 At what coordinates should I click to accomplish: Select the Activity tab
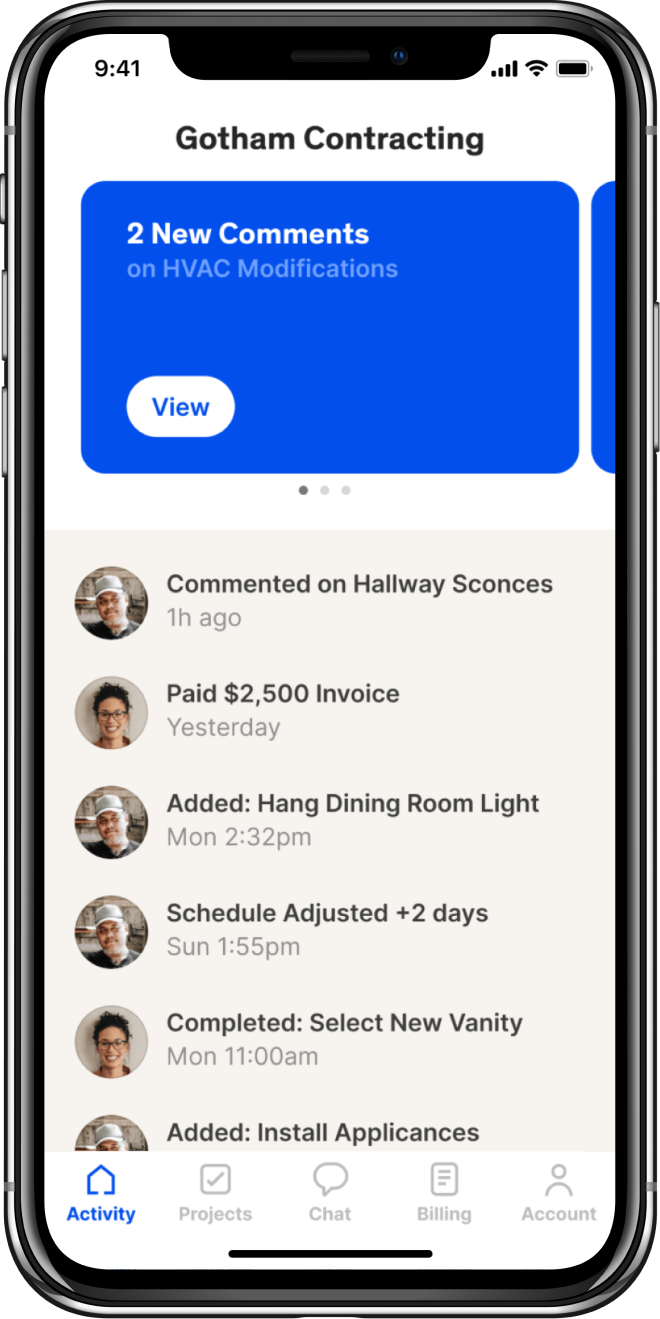(x=101, y=1193)
